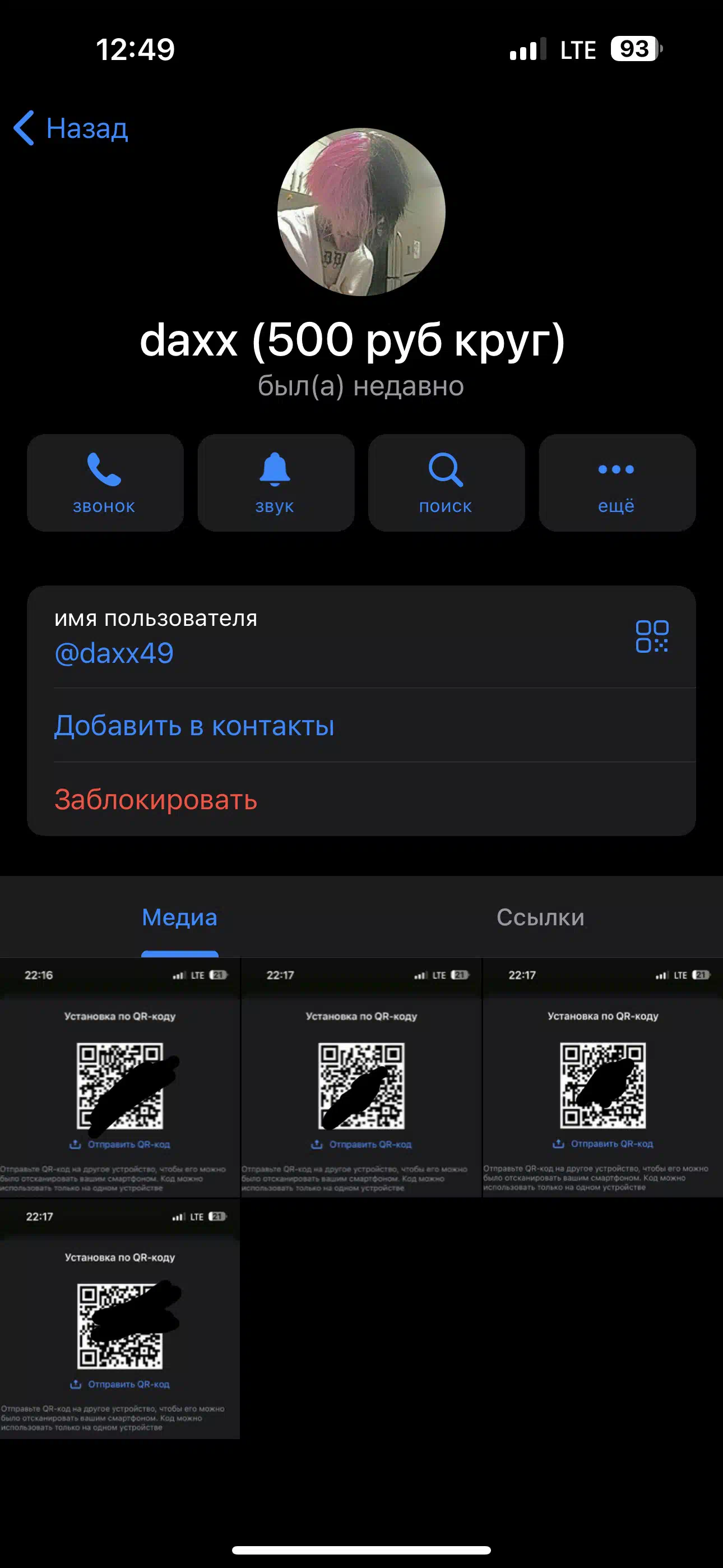Show the QR code for this username
This screenshot has height=1568, width=723.
tap(652, 637)
